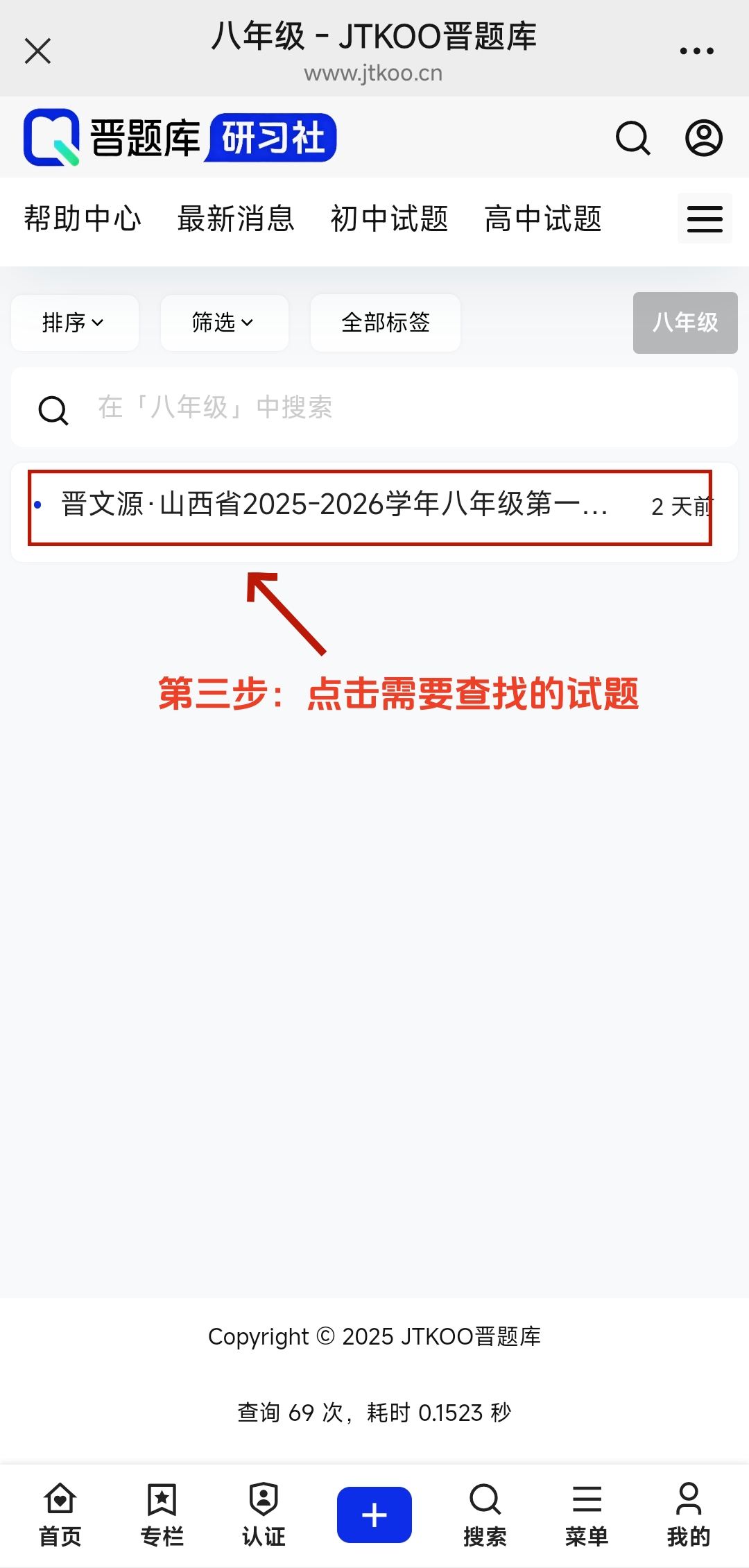The width and height of the screenshot is (749, 1568).
Task: Open the 专栏 column icon
Action: (162, 1512)
